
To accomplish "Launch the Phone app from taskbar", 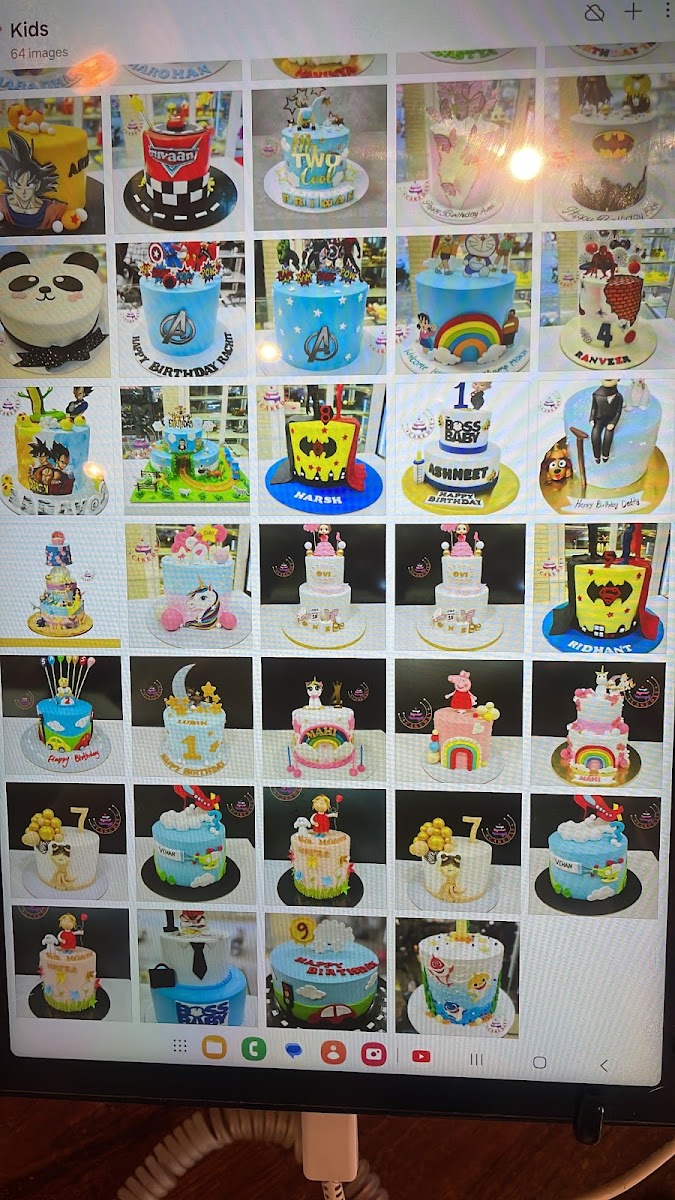I will click(x=254, y=1049).
